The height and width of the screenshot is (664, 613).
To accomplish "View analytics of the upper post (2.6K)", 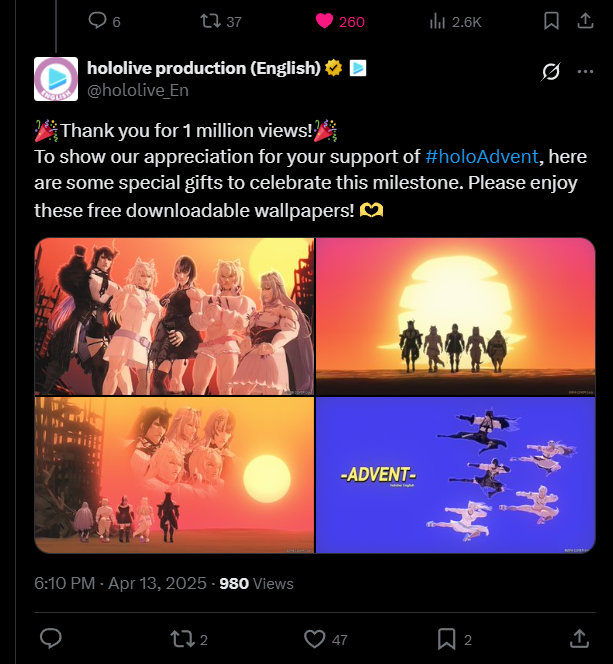I will tap(437, 20).
